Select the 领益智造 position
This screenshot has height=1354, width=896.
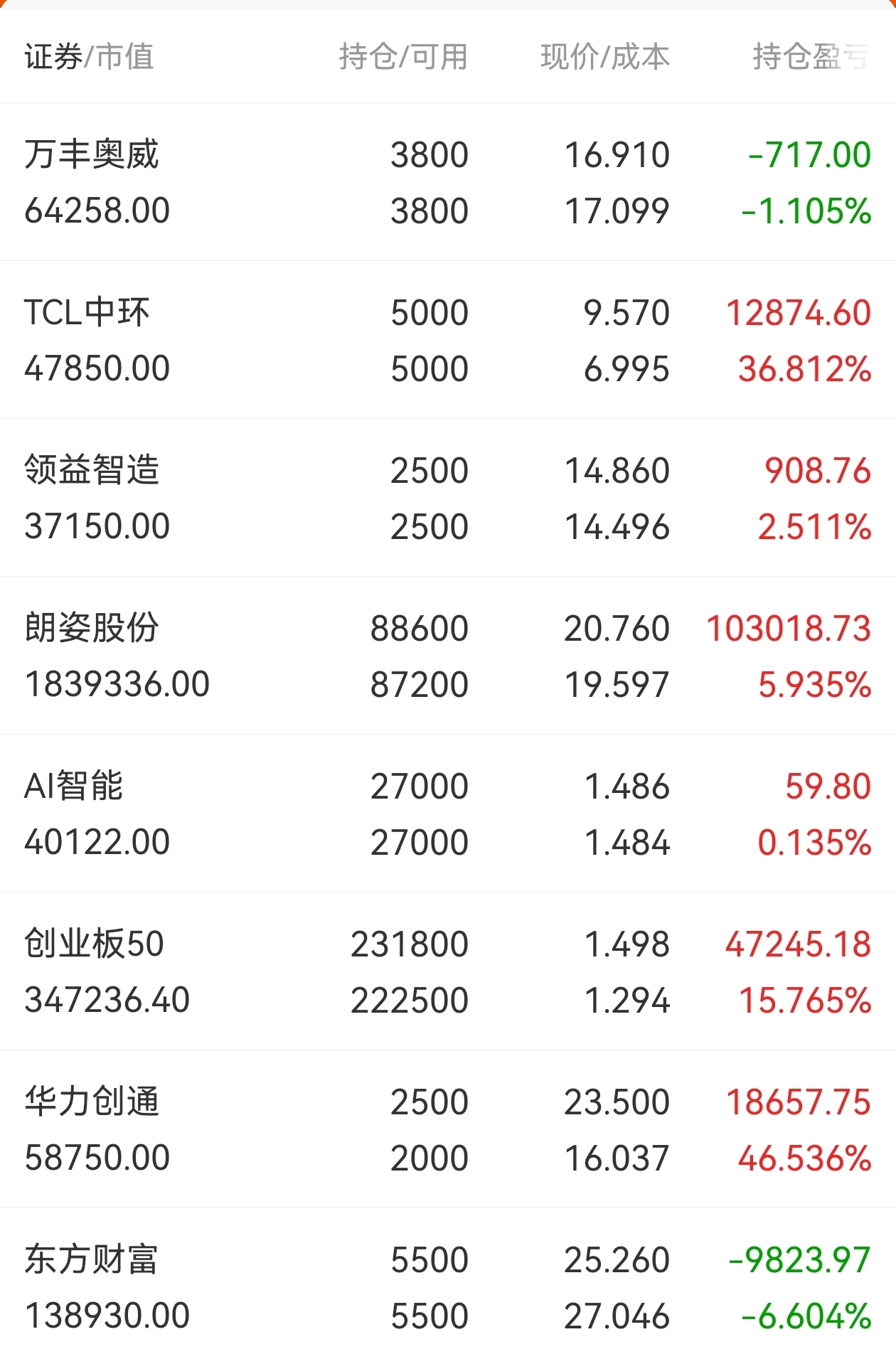click(x=448, y=498)
